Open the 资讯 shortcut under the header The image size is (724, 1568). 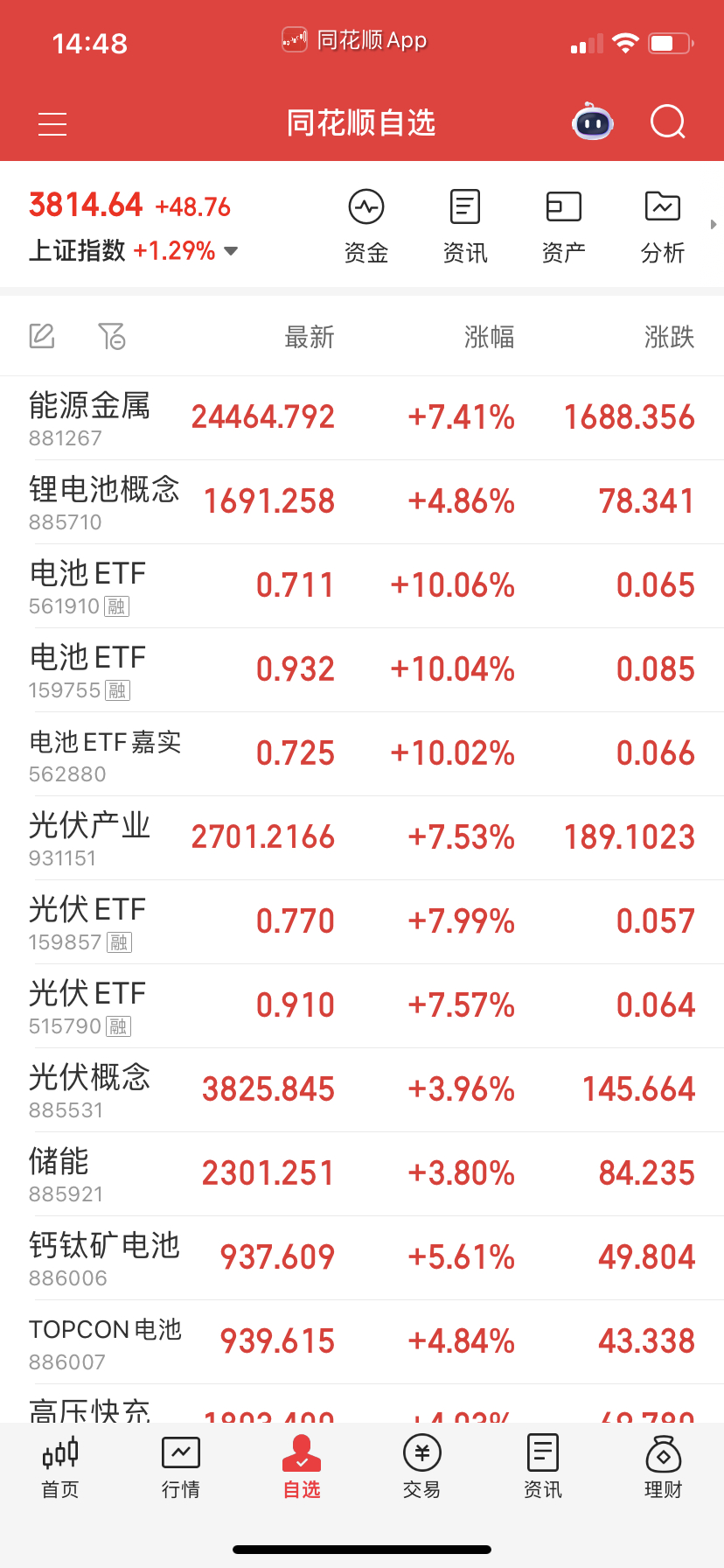pos(465,227)
